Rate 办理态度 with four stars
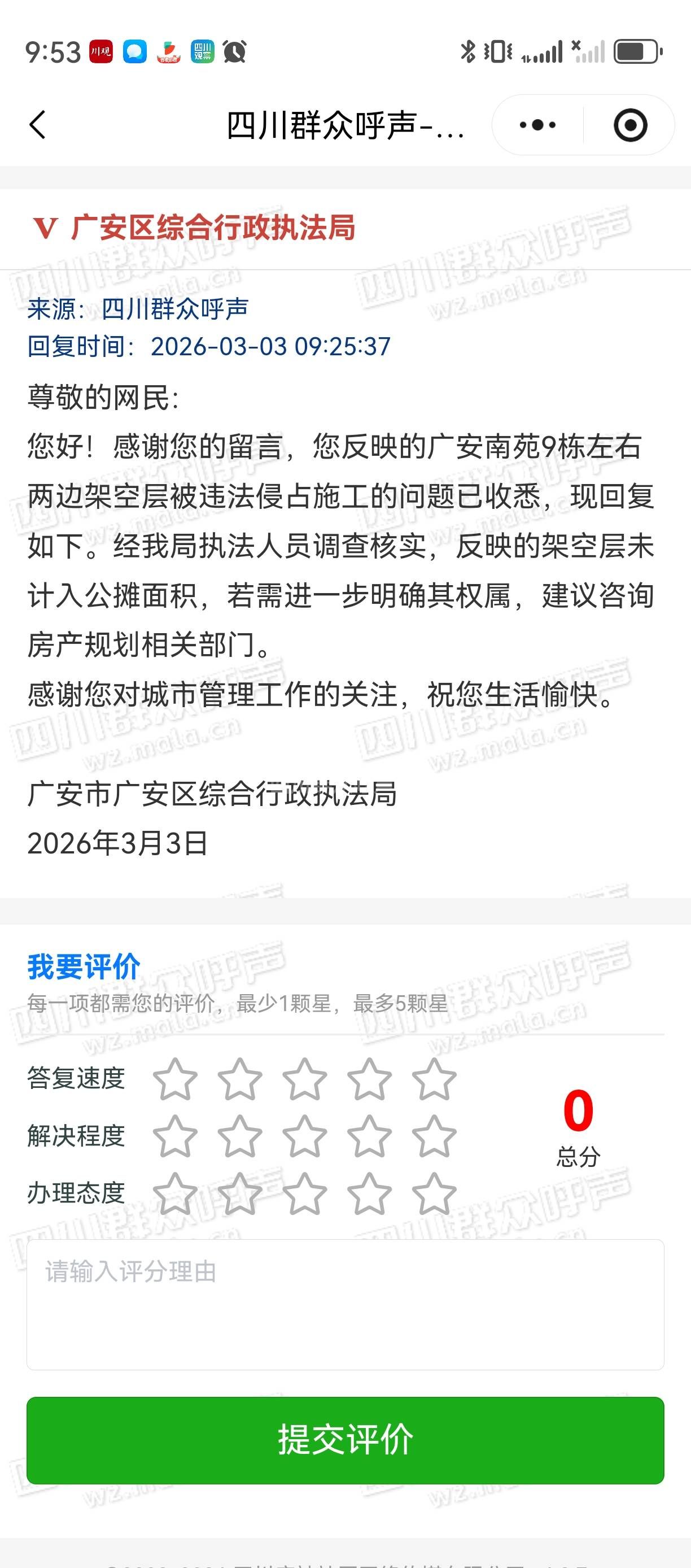Screen dimensions: 691x1568 (369, 1194)
